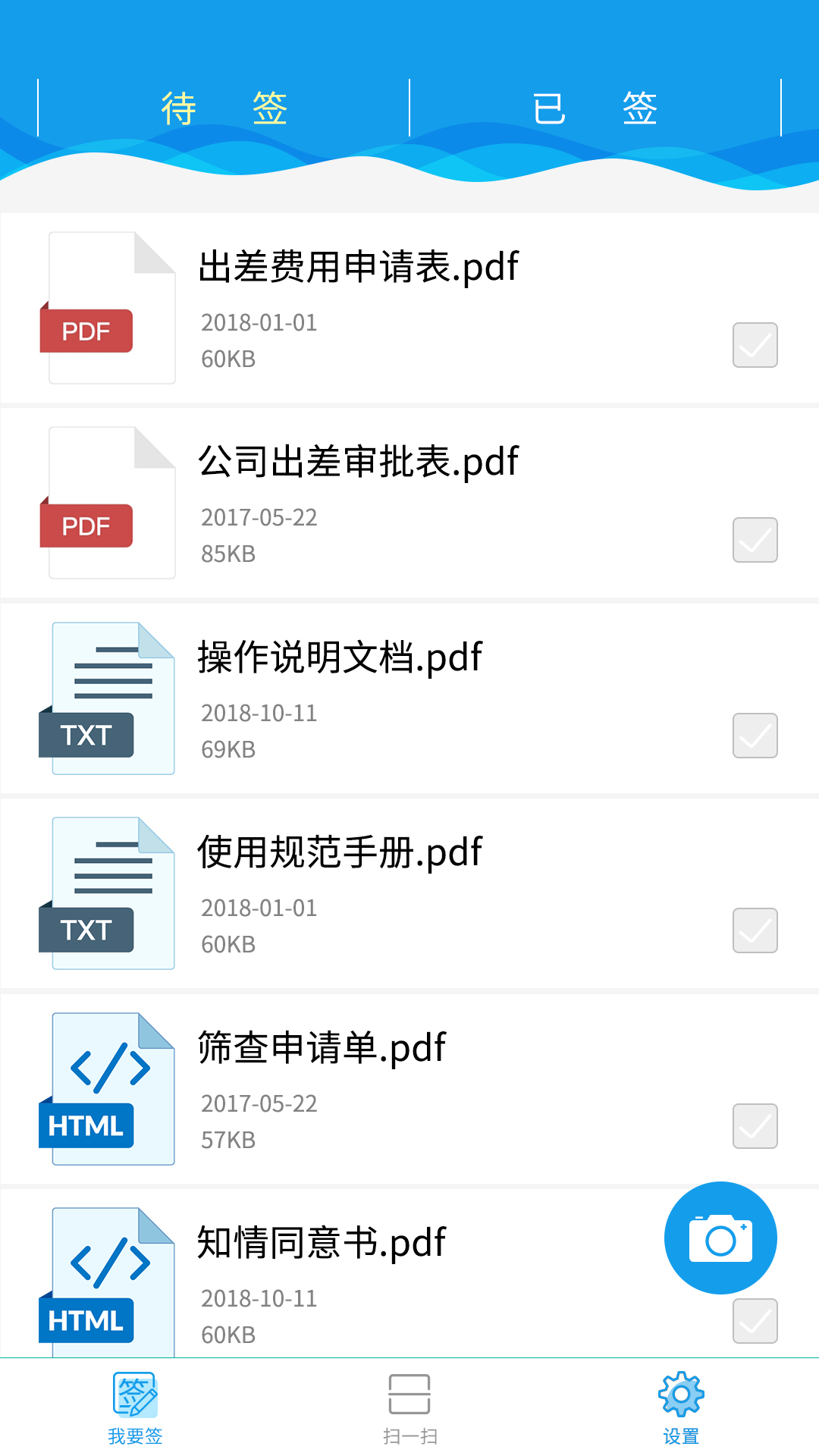Toggle selection for 公司出差审批表.pdf
The width and height of the screenshot is (819, 1456).
[754, 540]
